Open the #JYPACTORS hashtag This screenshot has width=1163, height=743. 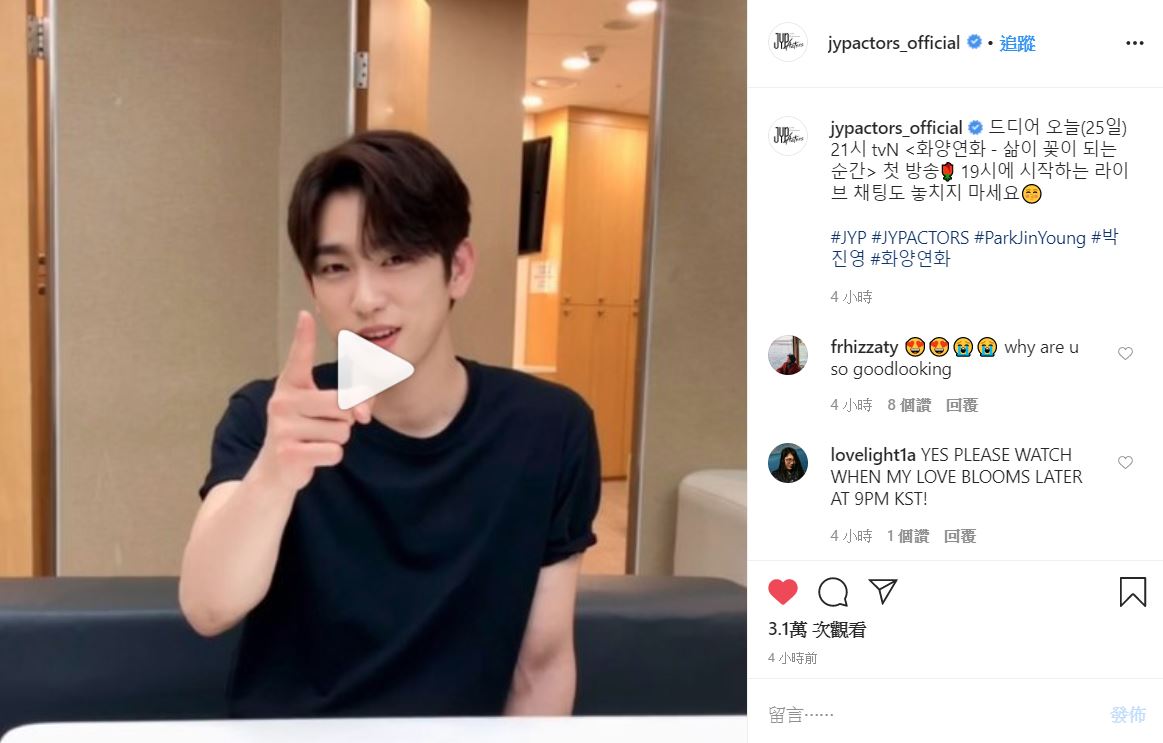[920, 238]
